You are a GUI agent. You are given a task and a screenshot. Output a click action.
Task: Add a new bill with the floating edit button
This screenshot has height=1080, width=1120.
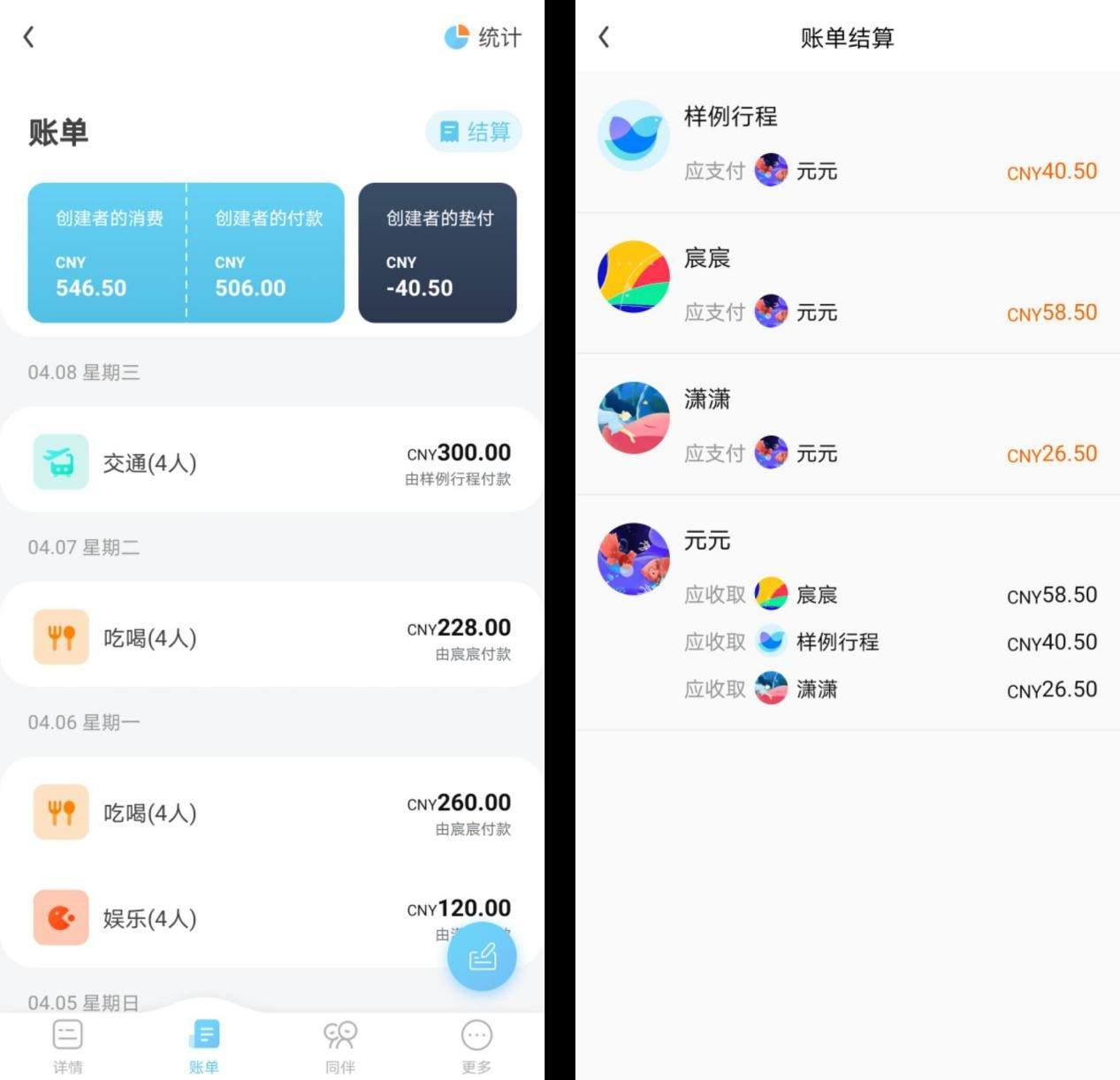482,958
